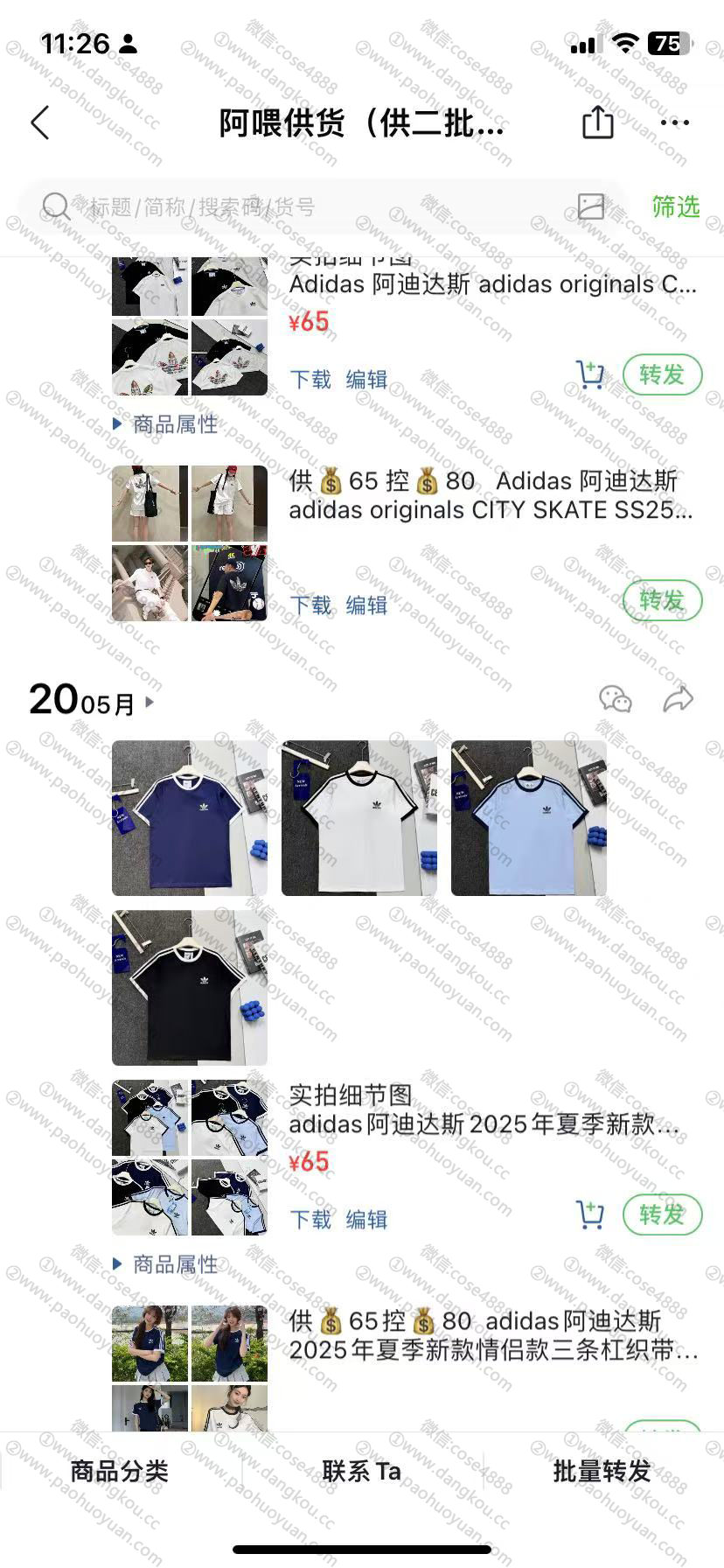Open the 筛选 filter options

[676, 206]
